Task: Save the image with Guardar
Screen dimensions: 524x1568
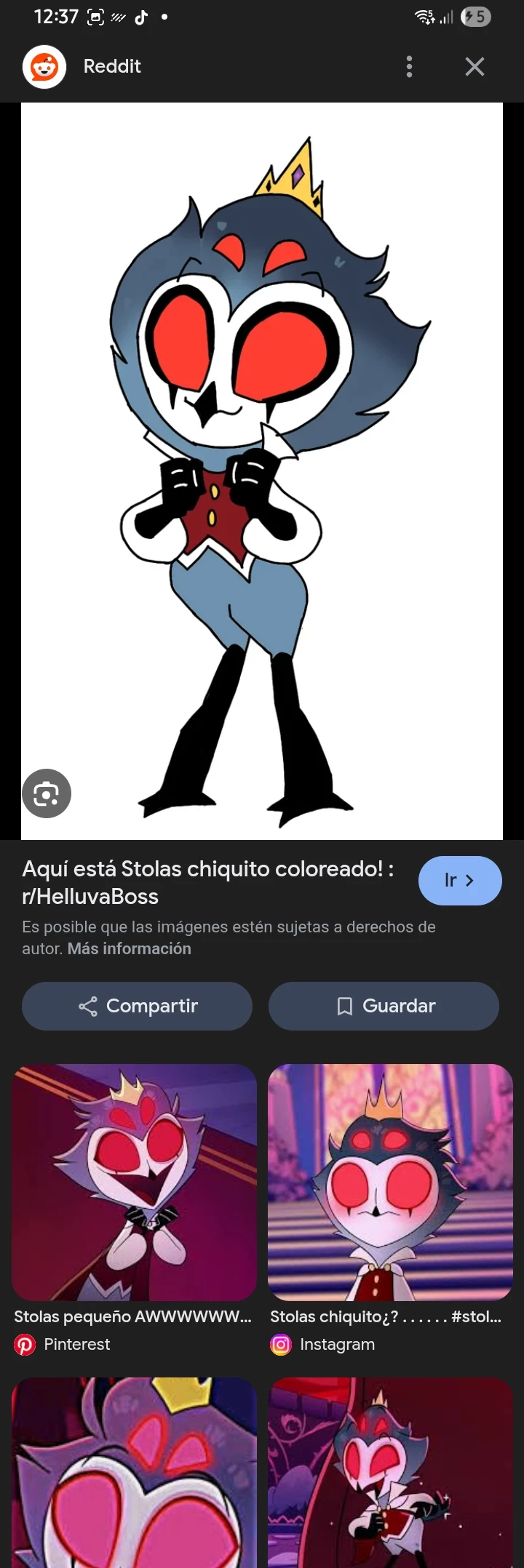Action: (x=384, y=1006)
